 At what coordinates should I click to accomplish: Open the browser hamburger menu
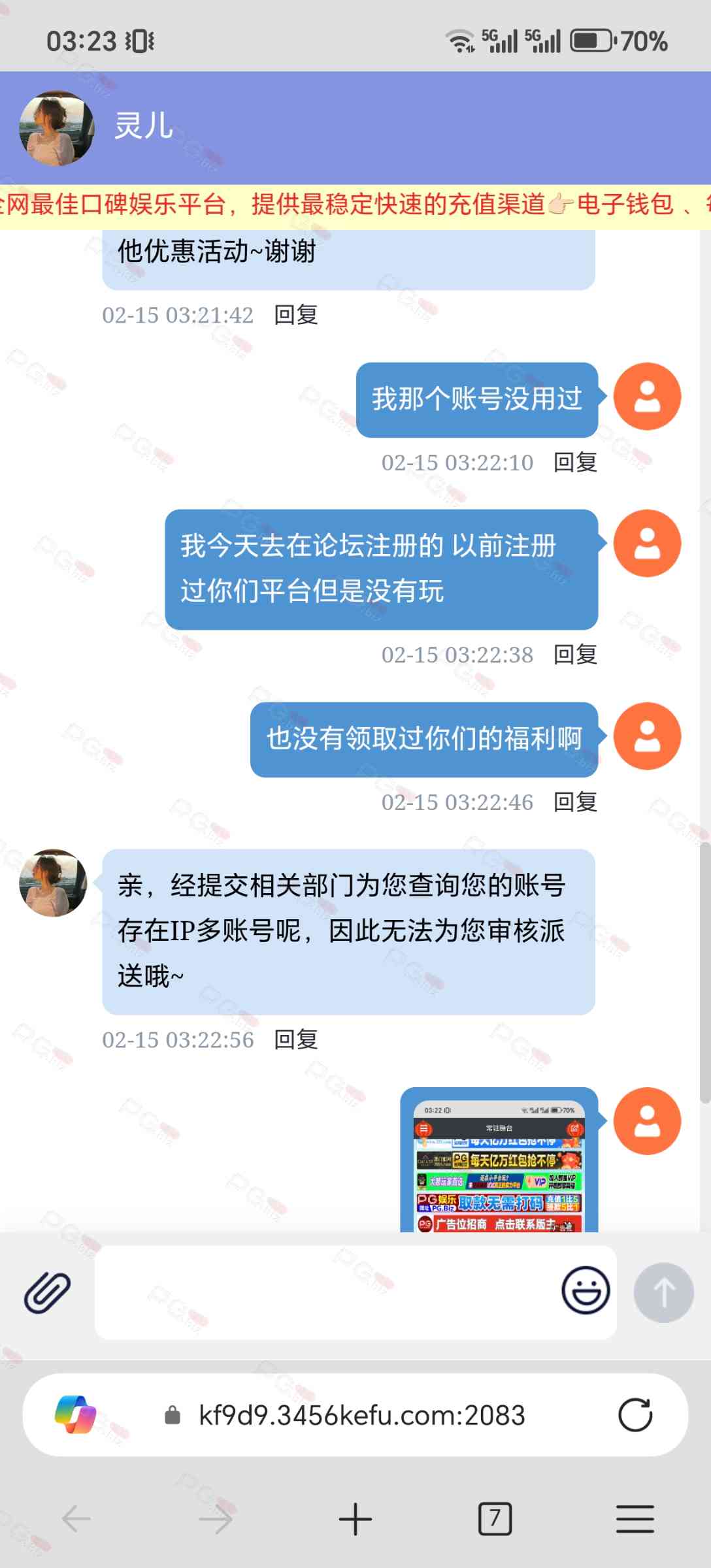tap(635, 1518)
